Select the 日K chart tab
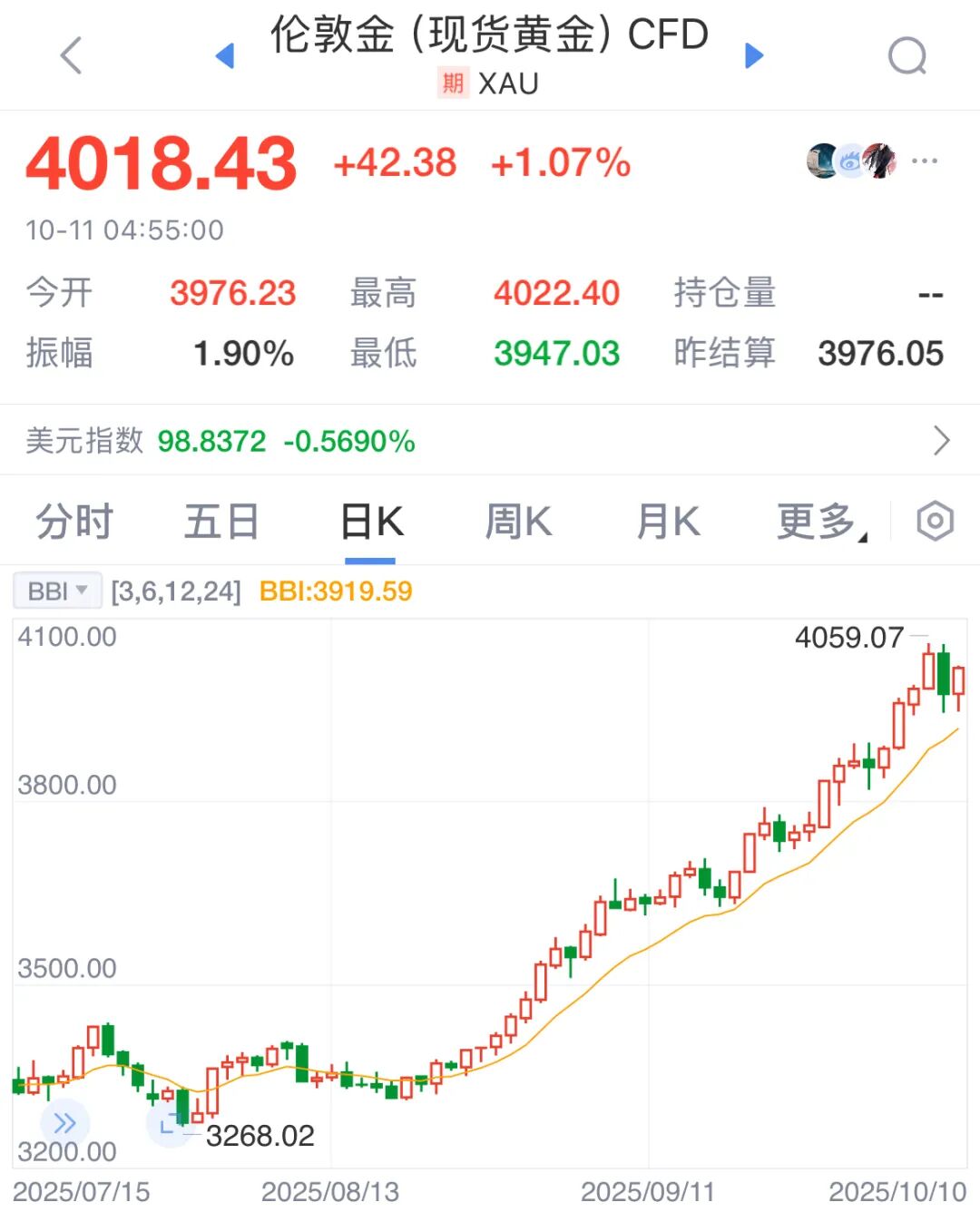Viewport: 980px width, 1212px height. coord(372,522)
